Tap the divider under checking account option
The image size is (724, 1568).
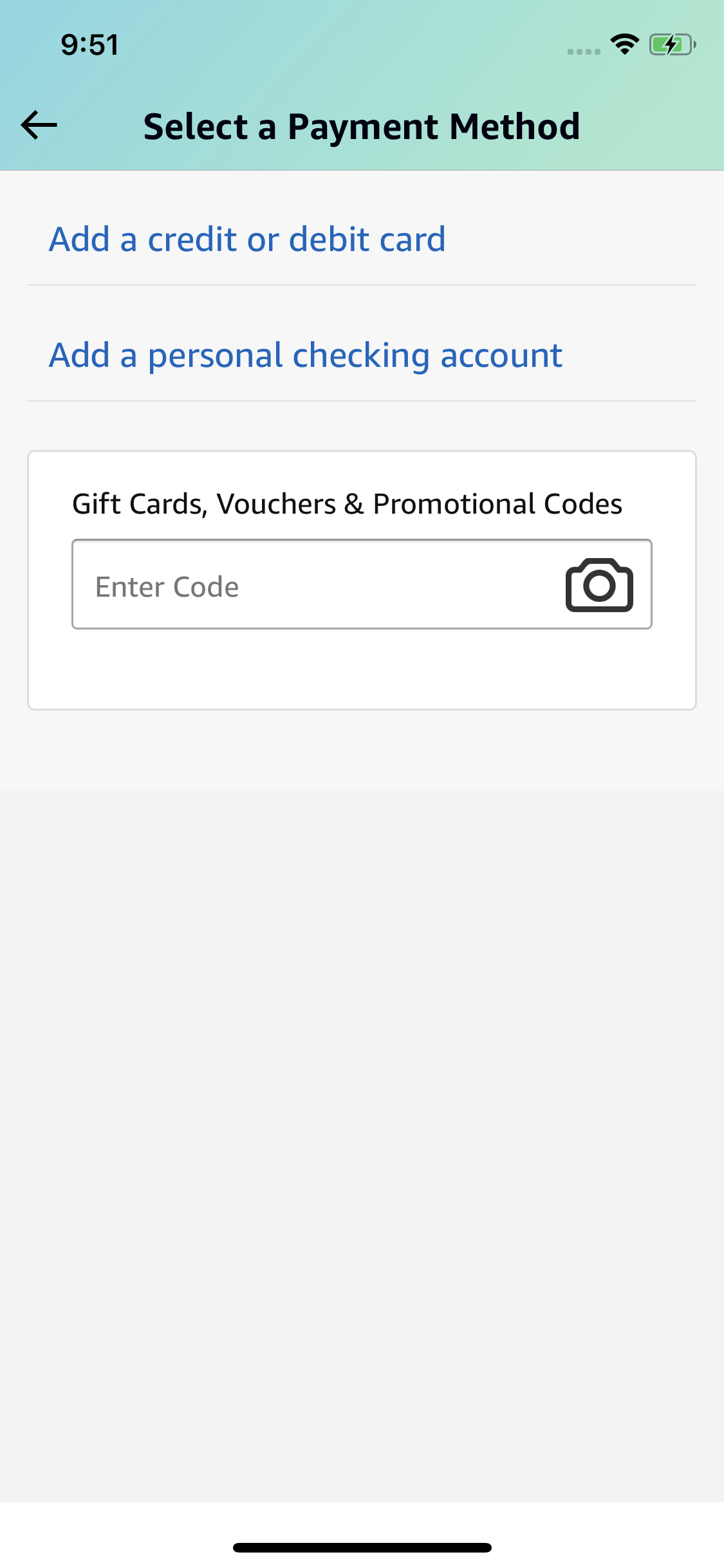(362, 400)
